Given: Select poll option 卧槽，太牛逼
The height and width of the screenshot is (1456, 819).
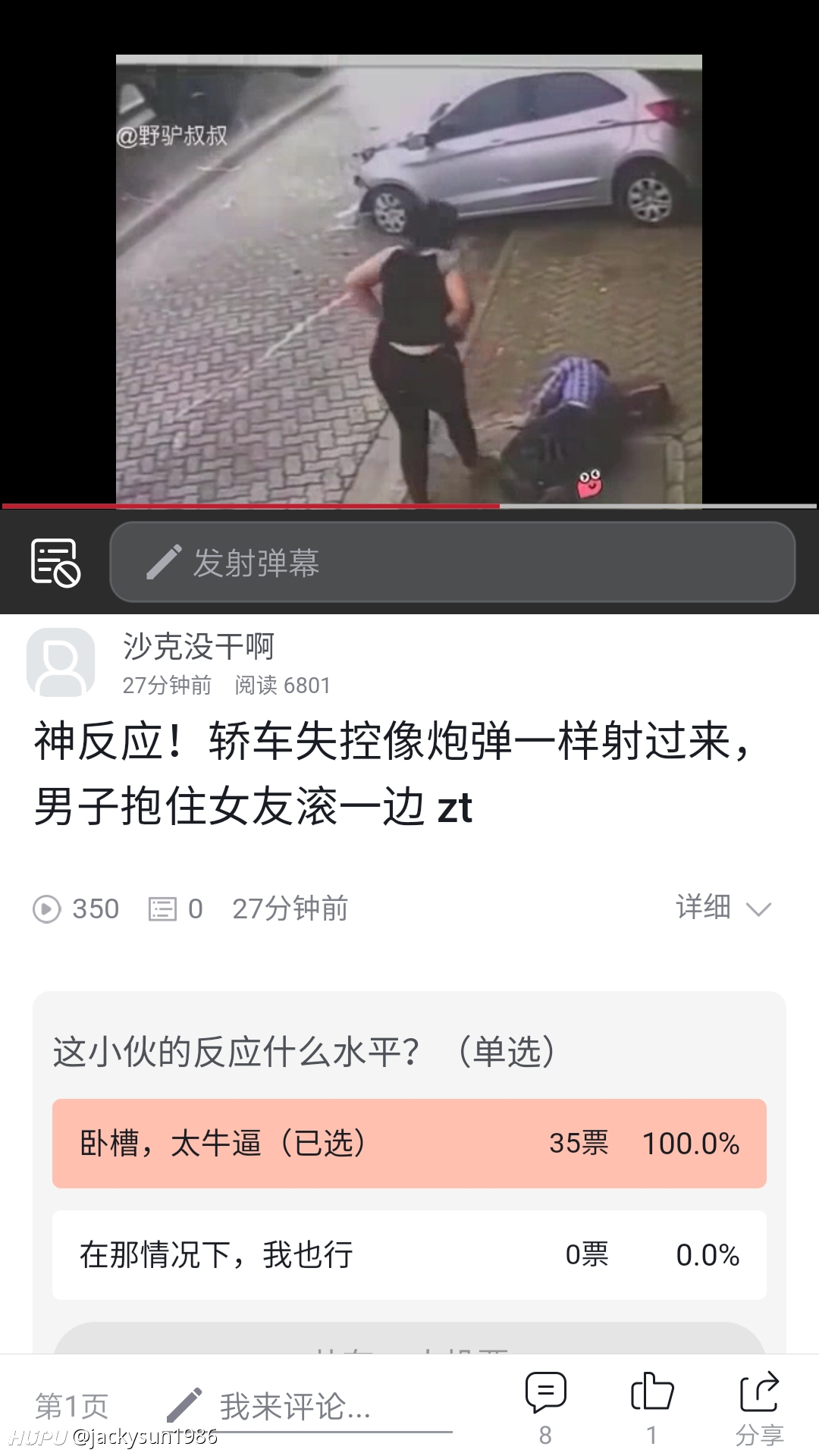Looking at the screenshot, I should coord(409,1144).
